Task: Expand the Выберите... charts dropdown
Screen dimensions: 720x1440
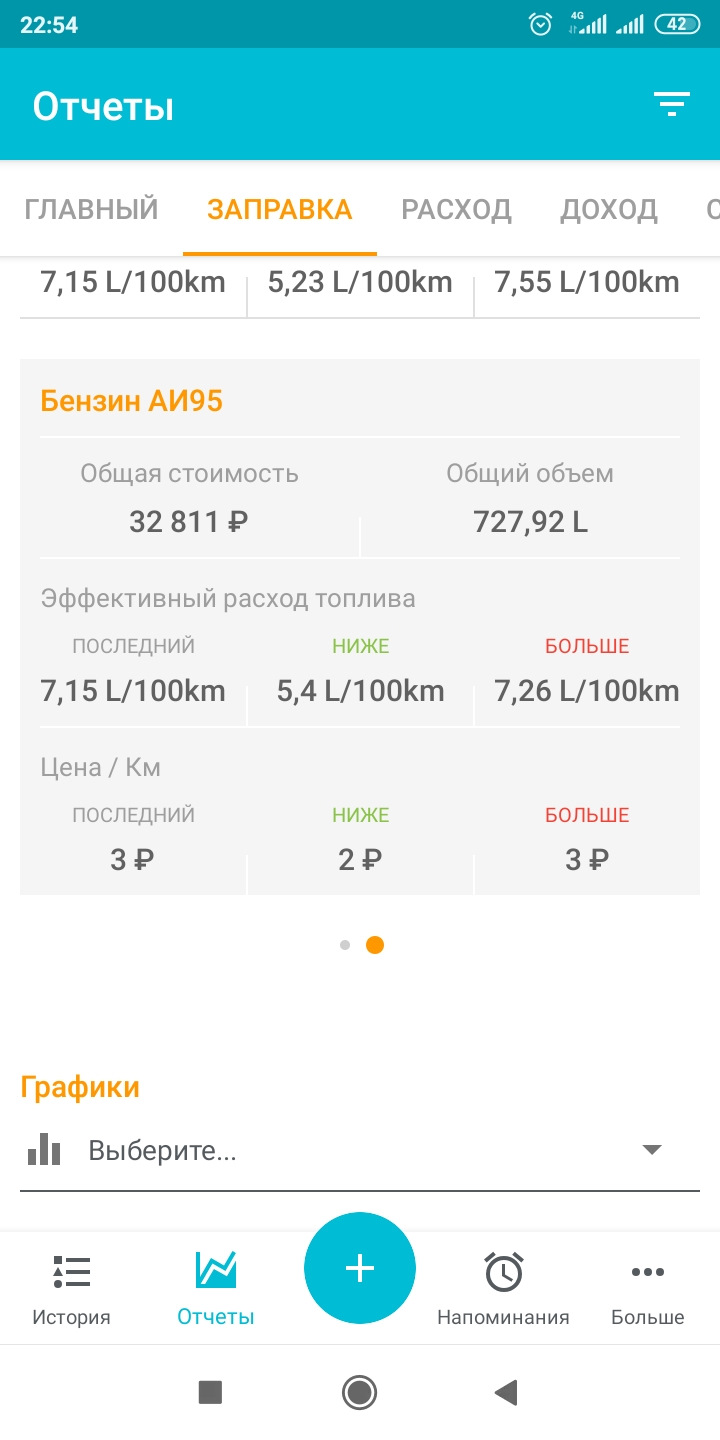Action: click(x=360, y=1151)
